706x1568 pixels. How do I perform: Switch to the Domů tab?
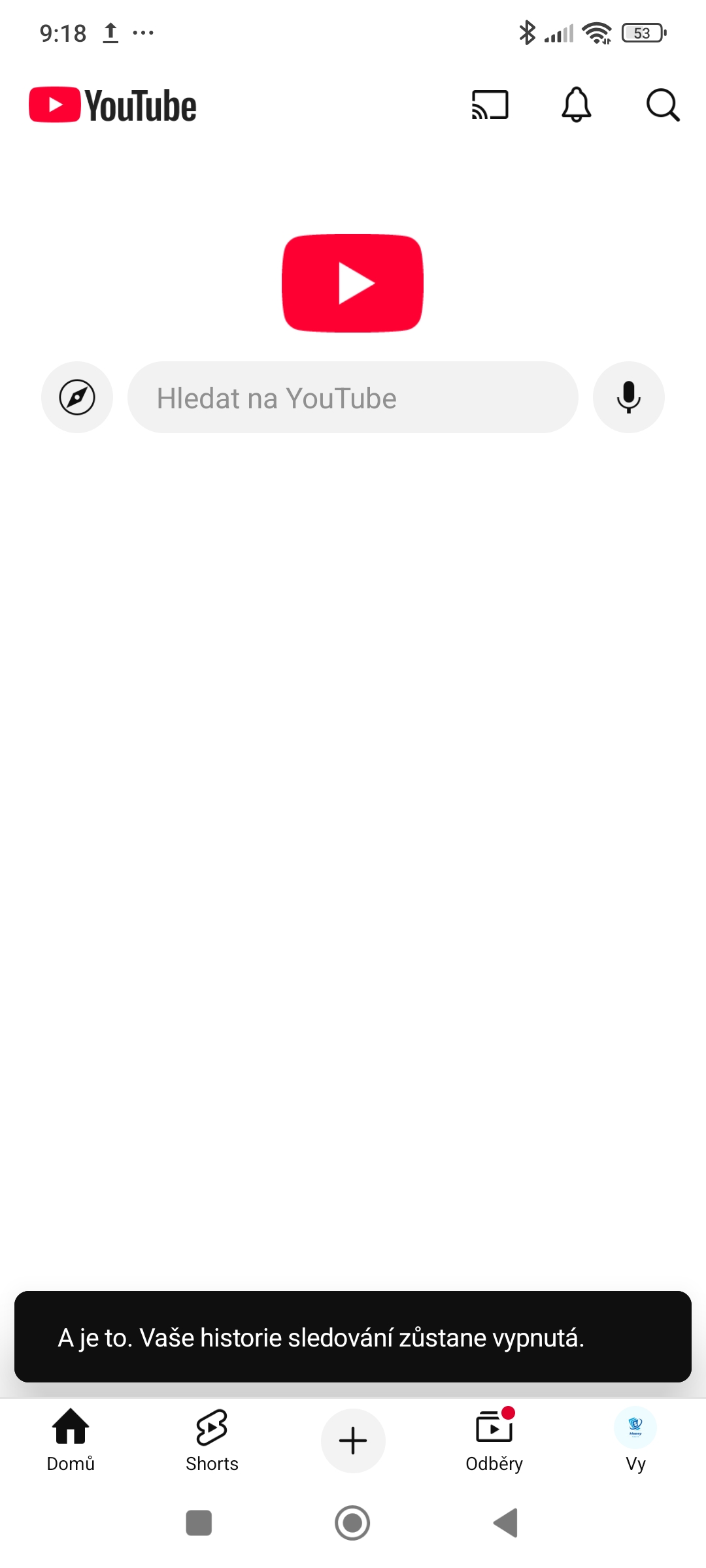click(x=71, y=1441)
